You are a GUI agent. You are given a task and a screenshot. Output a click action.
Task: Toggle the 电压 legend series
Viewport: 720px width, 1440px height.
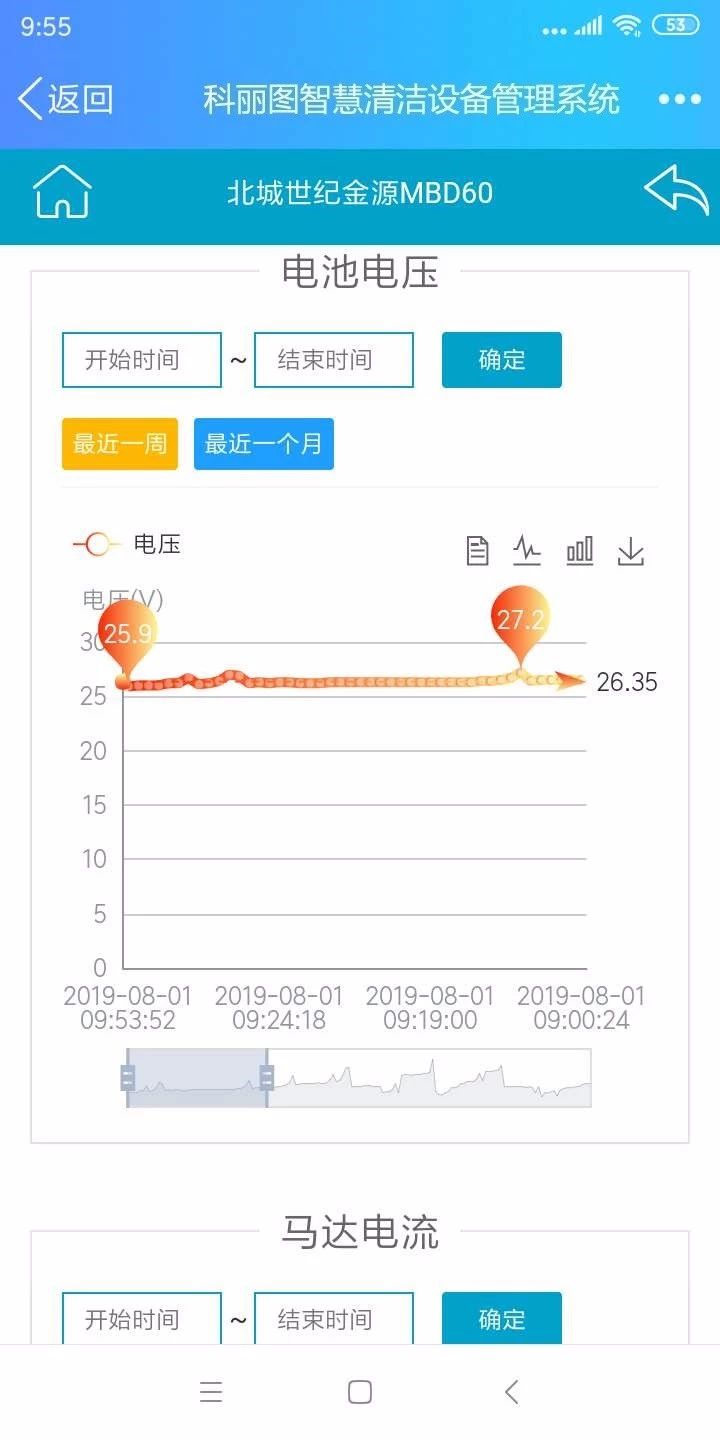click(x=126, y=545)
